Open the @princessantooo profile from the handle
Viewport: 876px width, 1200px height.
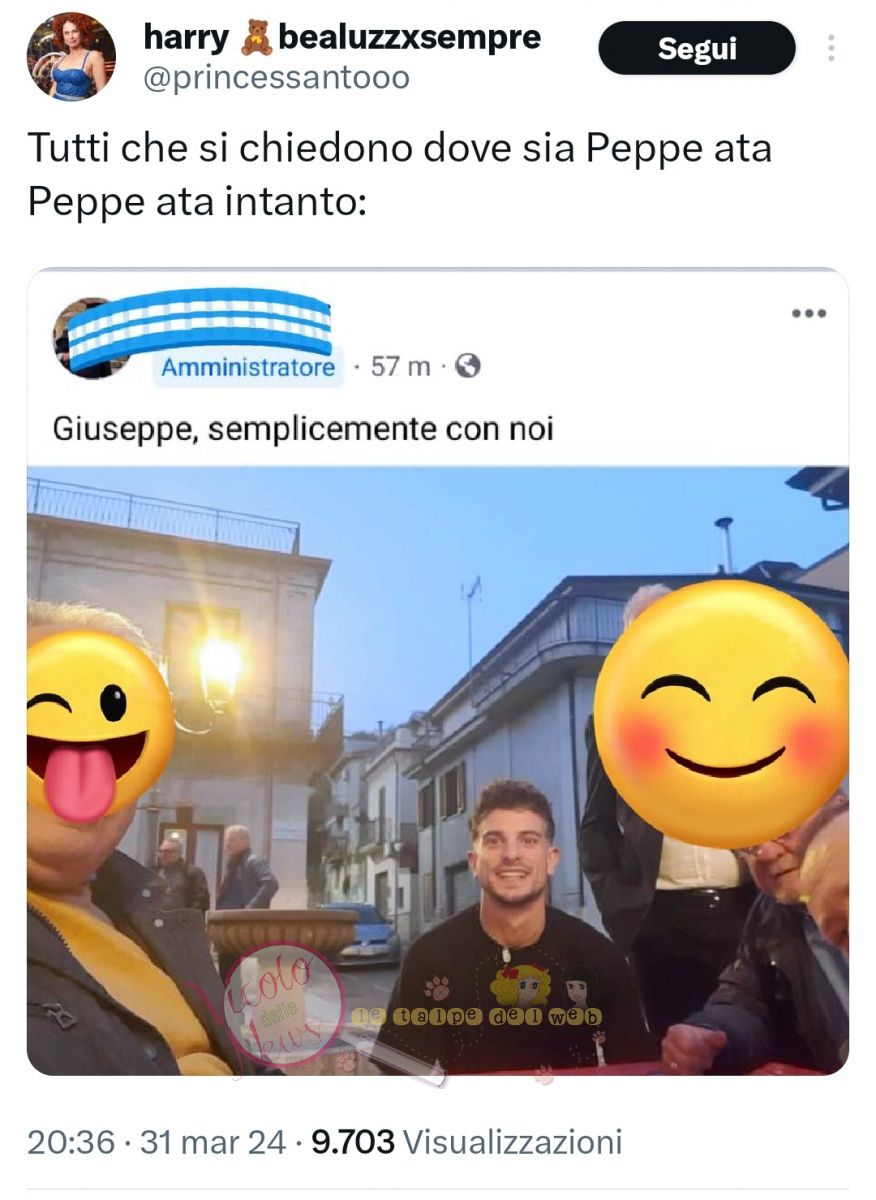coord(277,78)
